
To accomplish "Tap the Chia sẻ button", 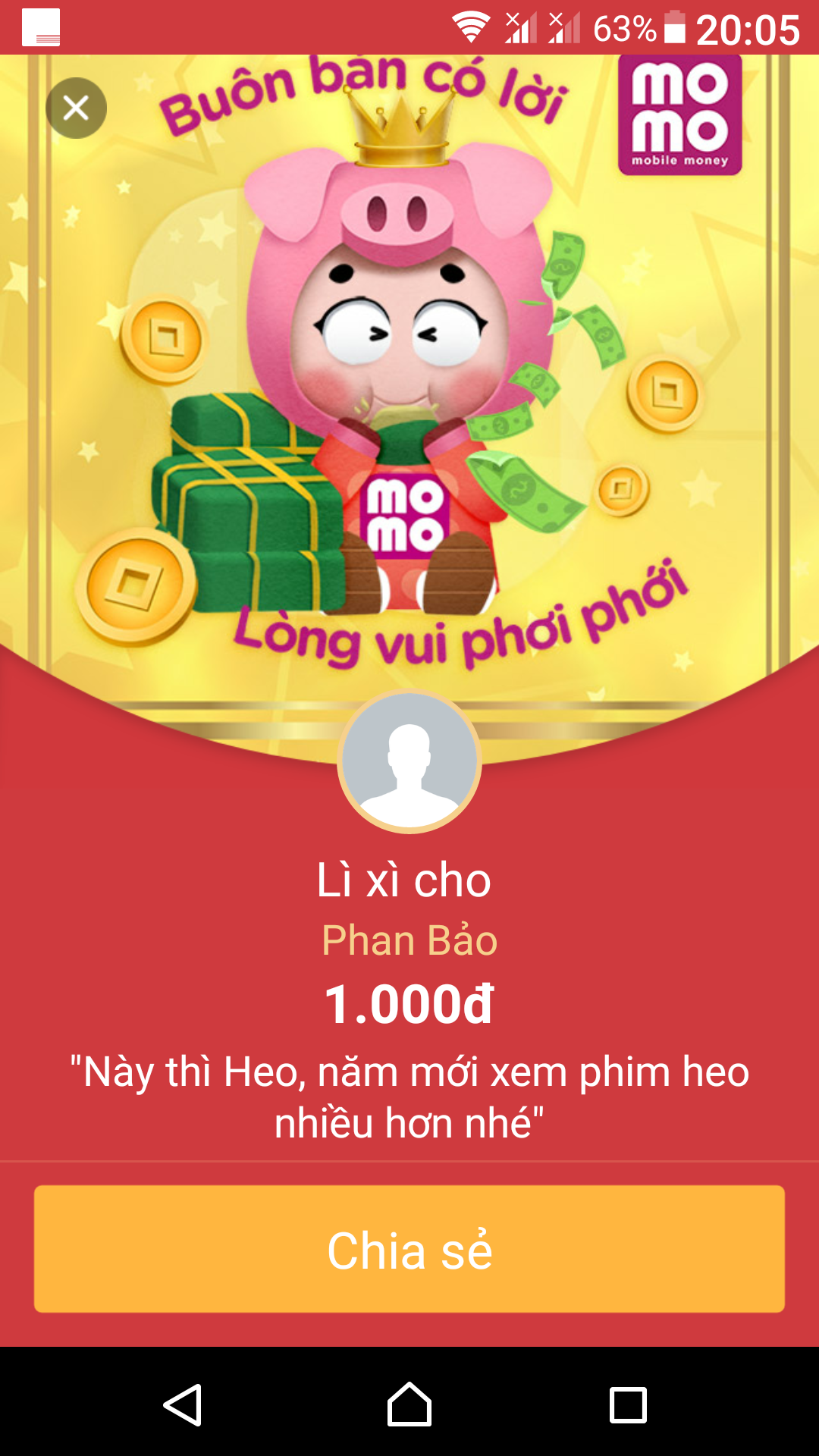I will pyautogui.click(x=409, y=1249).
